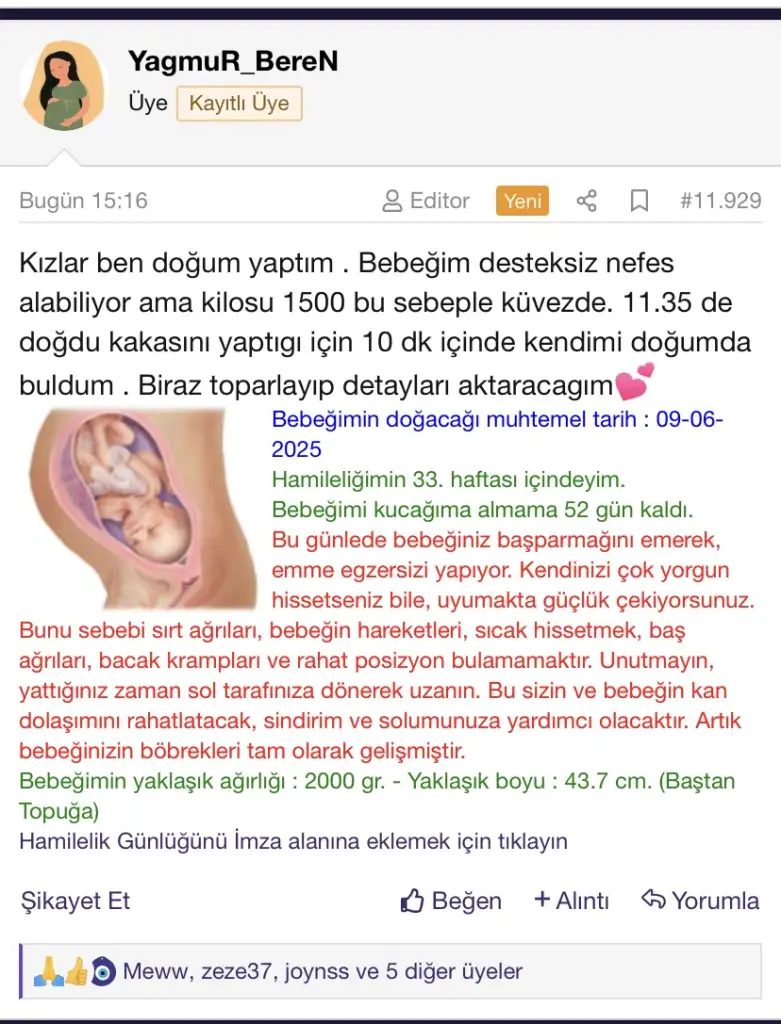
Task: Open the YagmuR_BereN username link
Action: tap(233, 62)
